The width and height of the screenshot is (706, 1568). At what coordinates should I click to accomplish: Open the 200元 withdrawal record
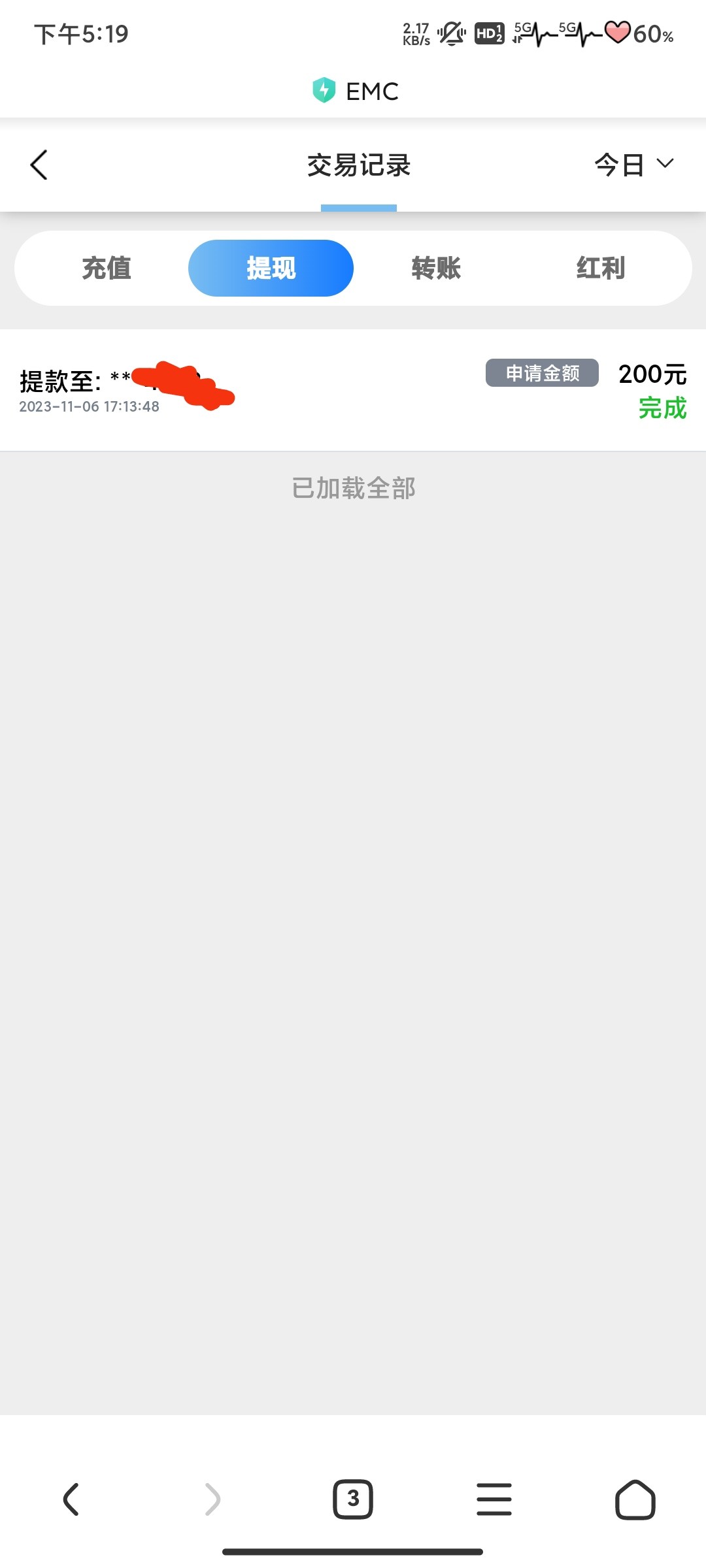pos(353,390)
